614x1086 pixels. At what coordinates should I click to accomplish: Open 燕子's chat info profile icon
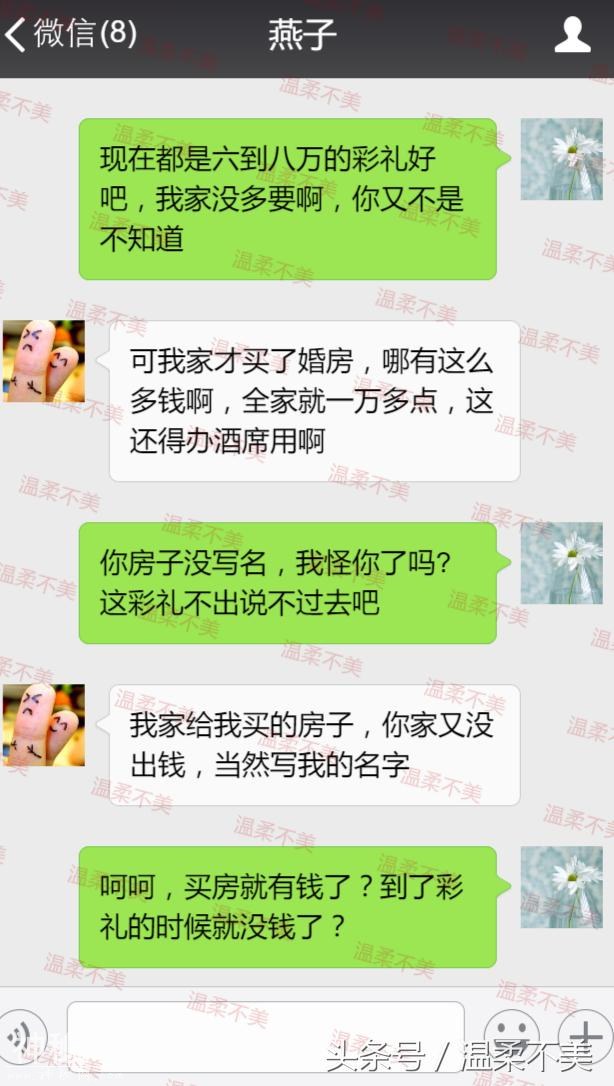pos(572,36)
